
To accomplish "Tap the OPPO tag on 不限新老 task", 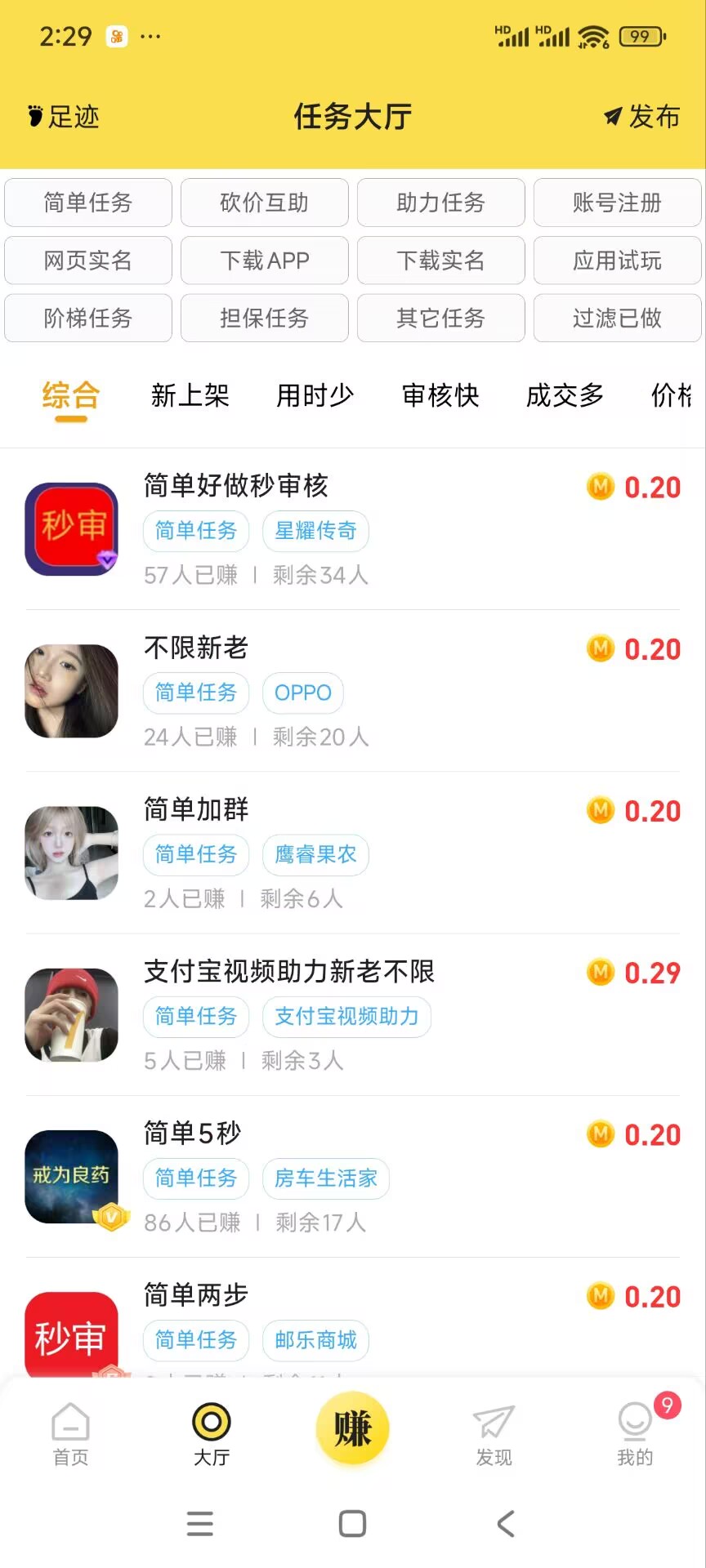I will coord(302,693).
